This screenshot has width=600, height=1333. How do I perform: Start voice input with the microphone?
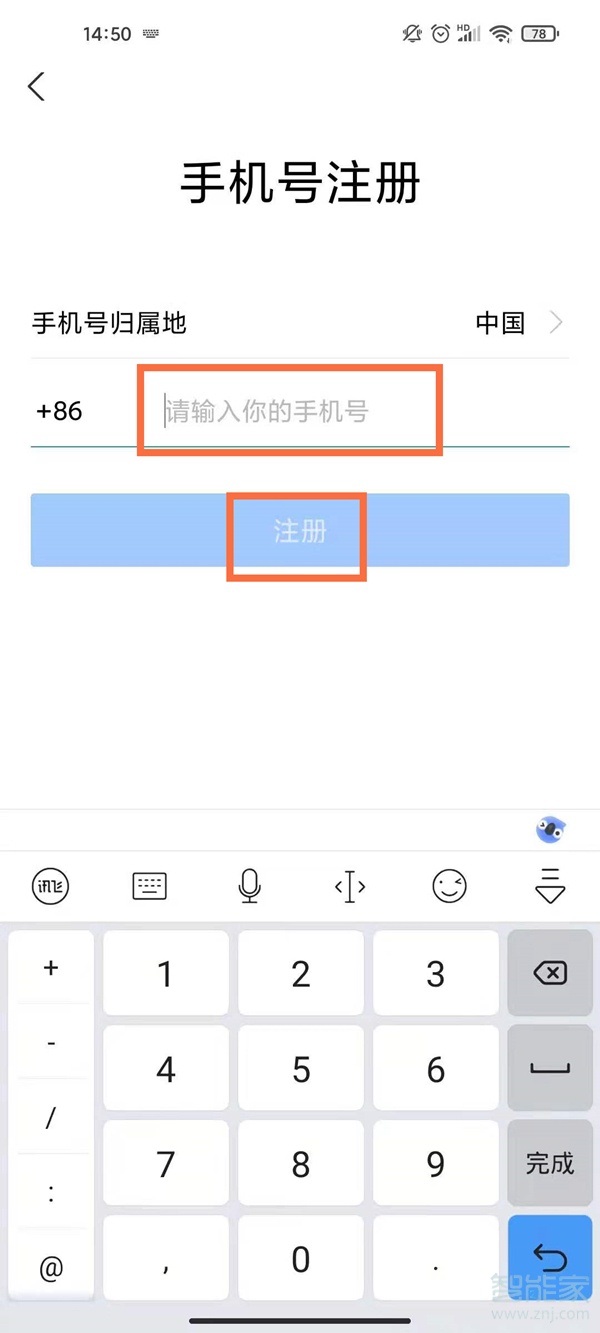(x=250, y=886)
